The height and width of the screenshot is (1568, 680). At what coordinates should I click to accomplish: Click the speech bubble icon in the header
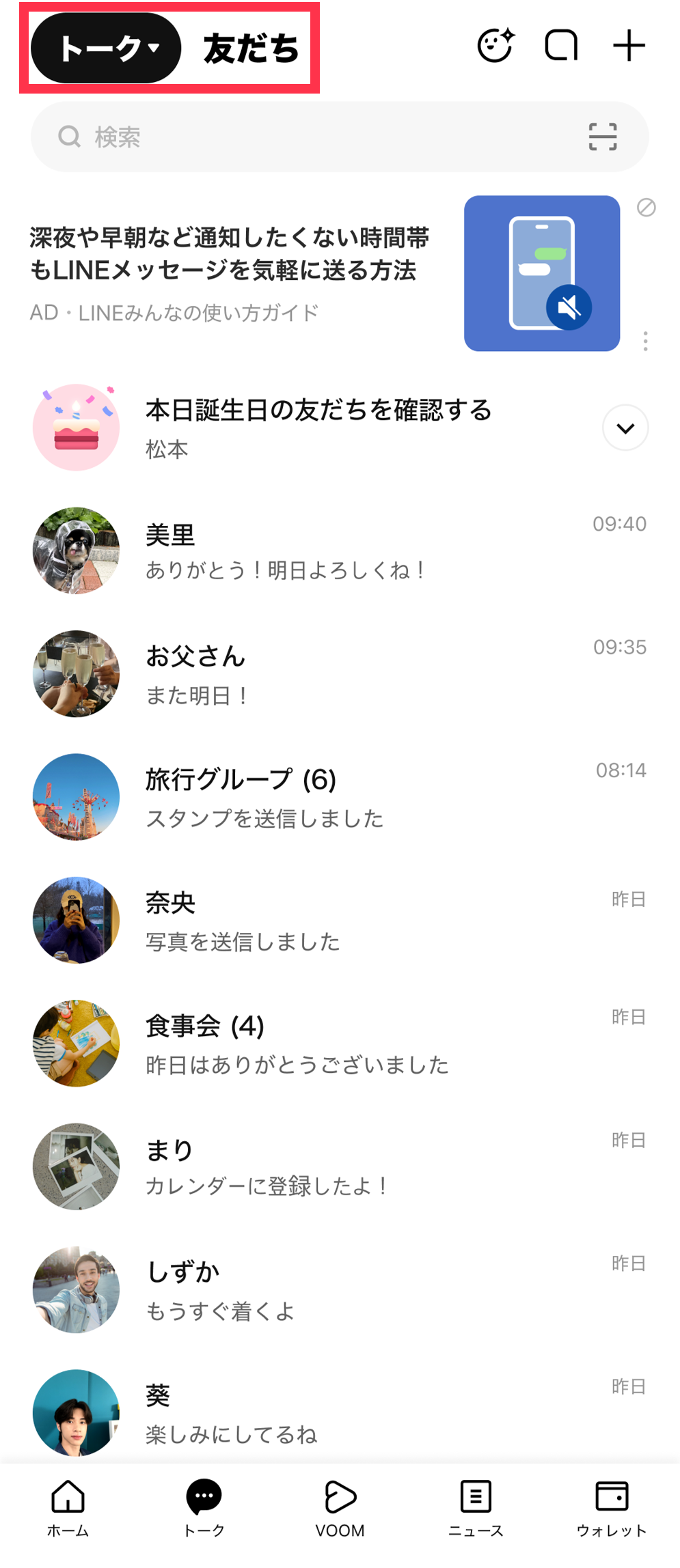point(561,45)
